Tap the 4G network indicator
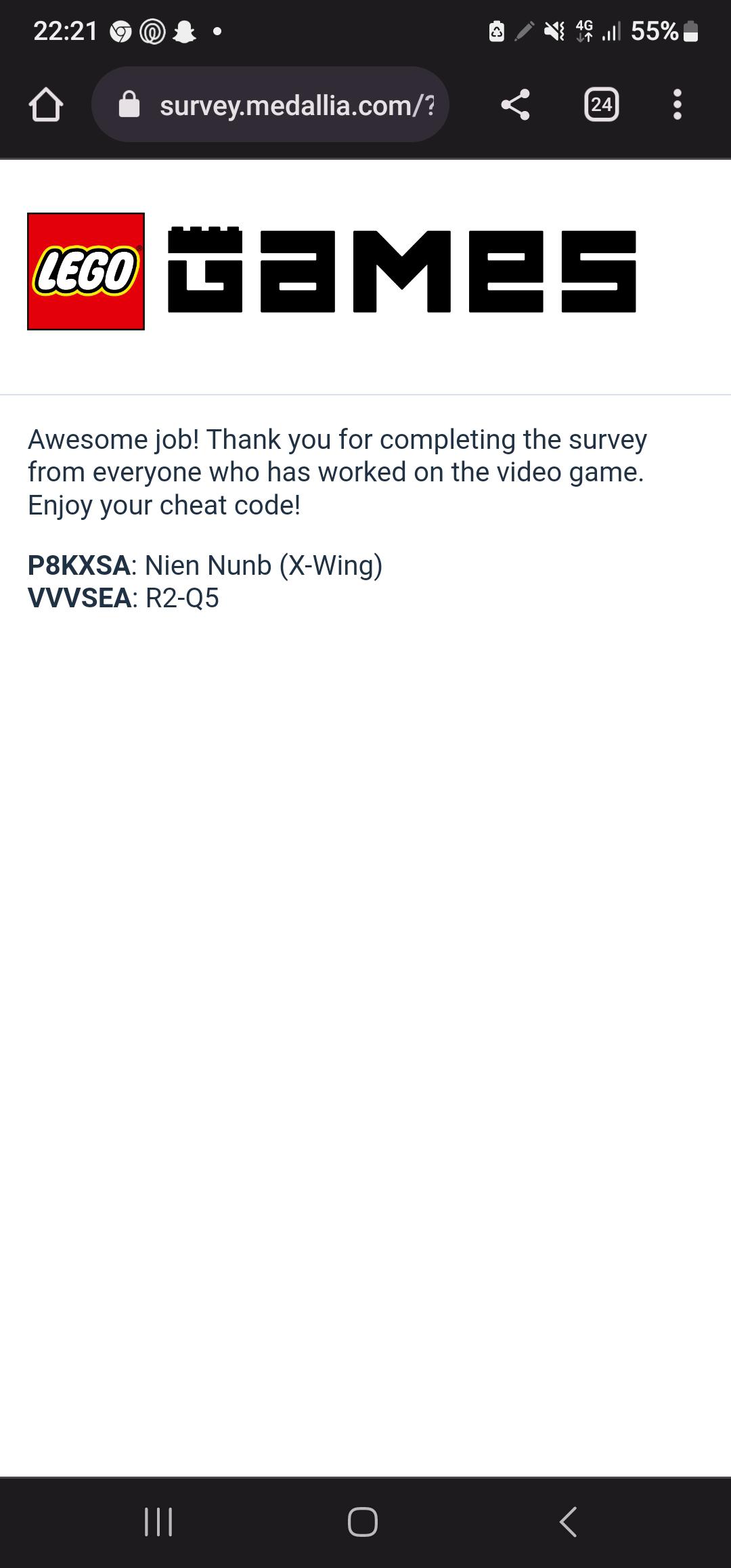Viewport: 731px width, 1568px height. [x=585, y=30]
